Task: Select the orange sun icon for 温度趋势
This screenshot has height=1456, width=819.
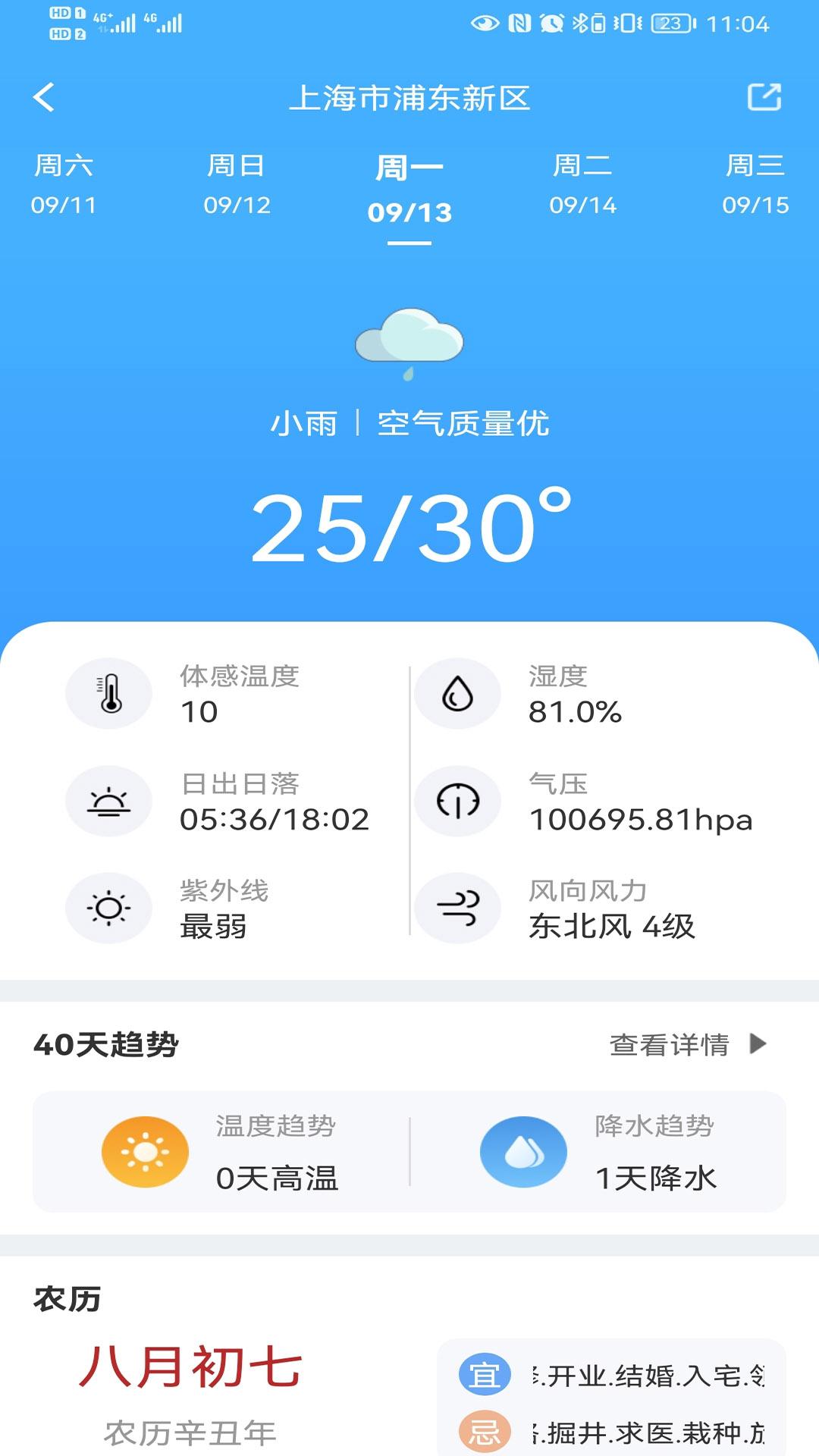Action: [x=144, y=1150]
